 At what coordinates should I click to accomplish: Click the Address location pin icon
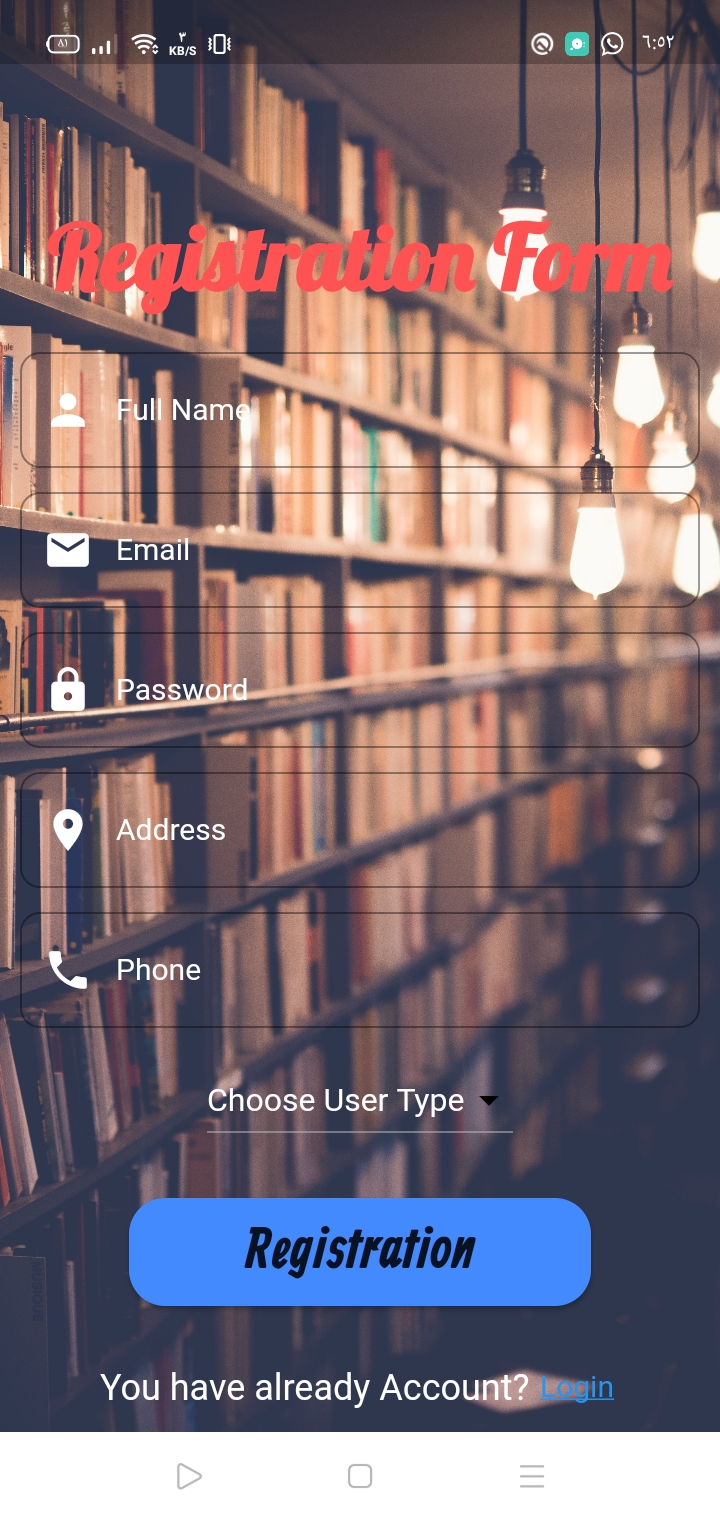pyautogui.click(x=67, y=829)
